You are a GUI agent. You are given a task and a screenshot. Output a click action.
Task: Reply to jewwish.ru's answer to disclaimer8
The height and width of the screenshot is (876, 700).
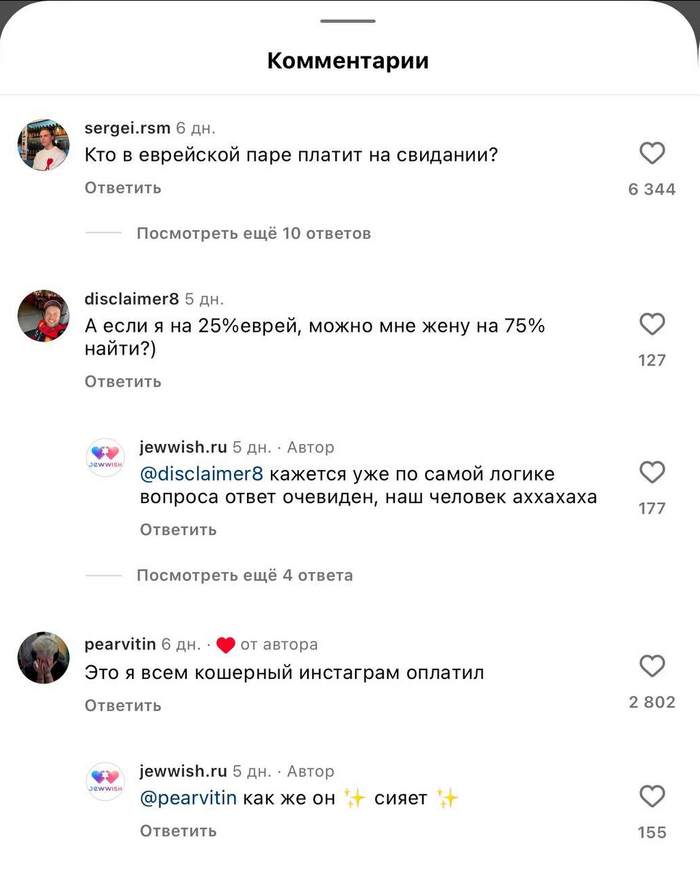177,529
